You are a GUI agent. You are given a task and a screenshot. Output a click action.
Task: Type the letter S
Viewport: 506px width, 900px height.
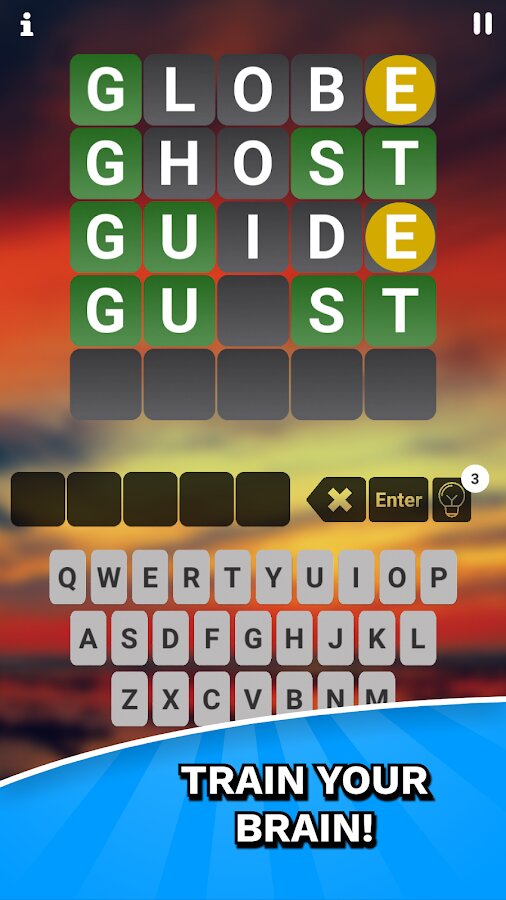129,638
